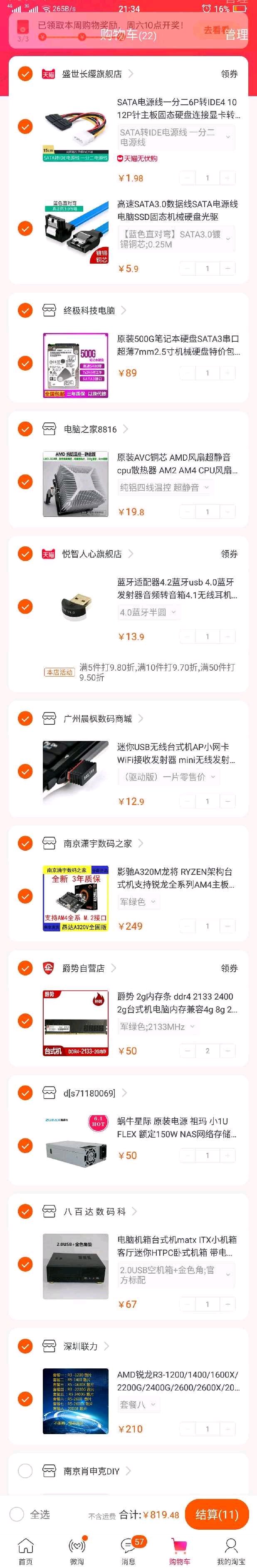Toggle the 全选 select-all checkbox
This screenshot has height=1568, width=257.
click(17, 1514)
